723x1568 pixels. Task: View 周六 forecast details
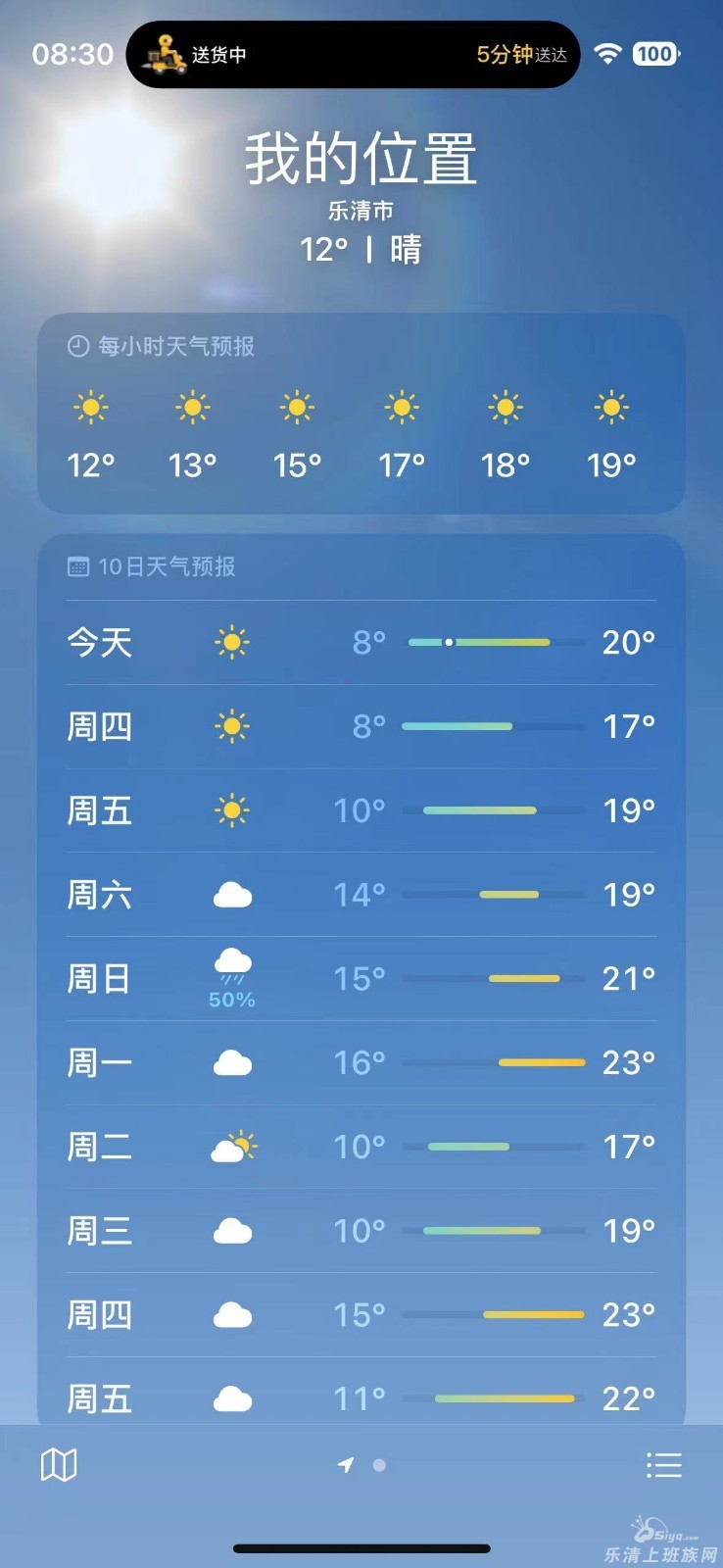coord(361,895)
